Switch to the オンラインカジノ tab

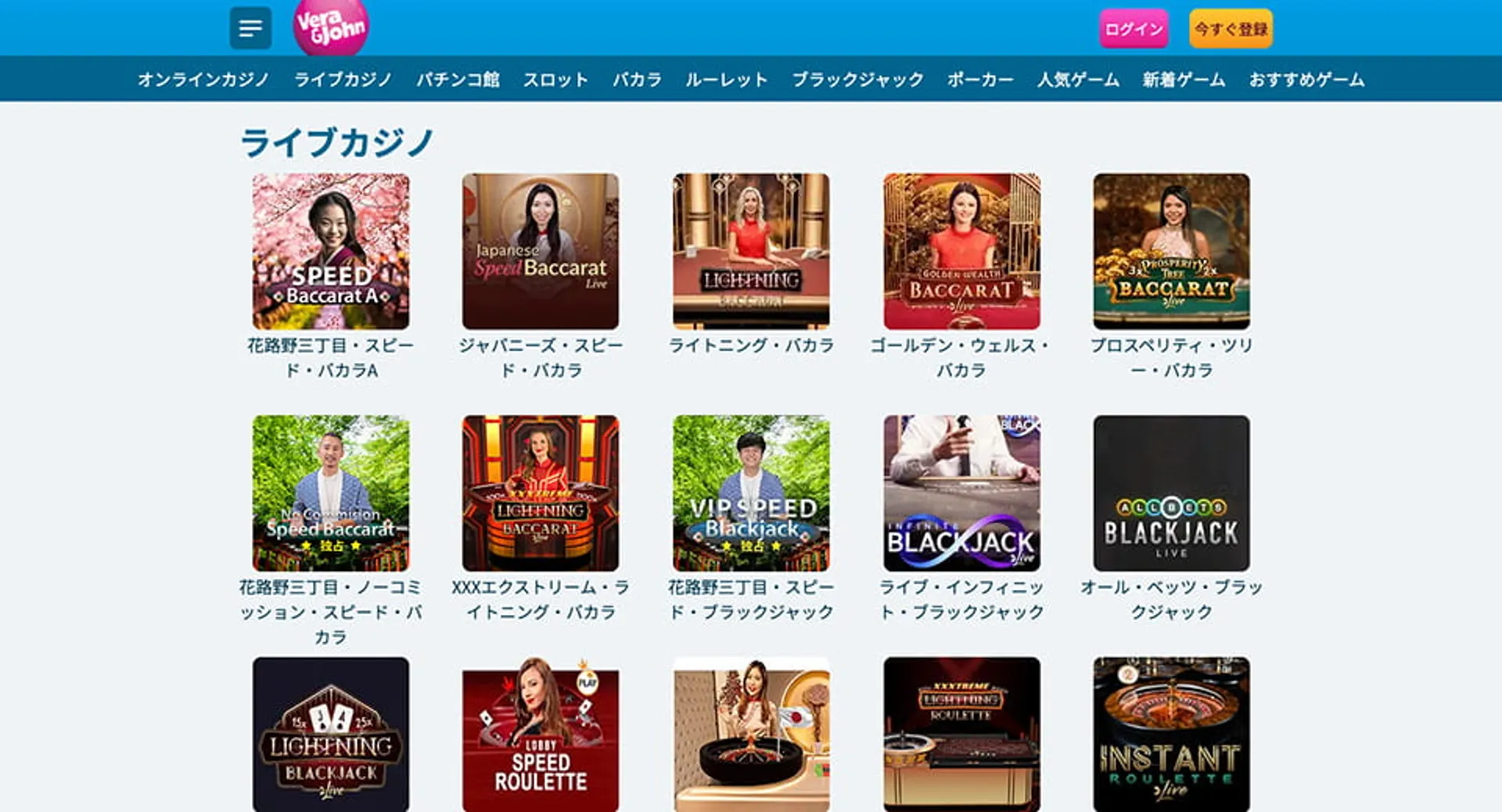[203, 80]
